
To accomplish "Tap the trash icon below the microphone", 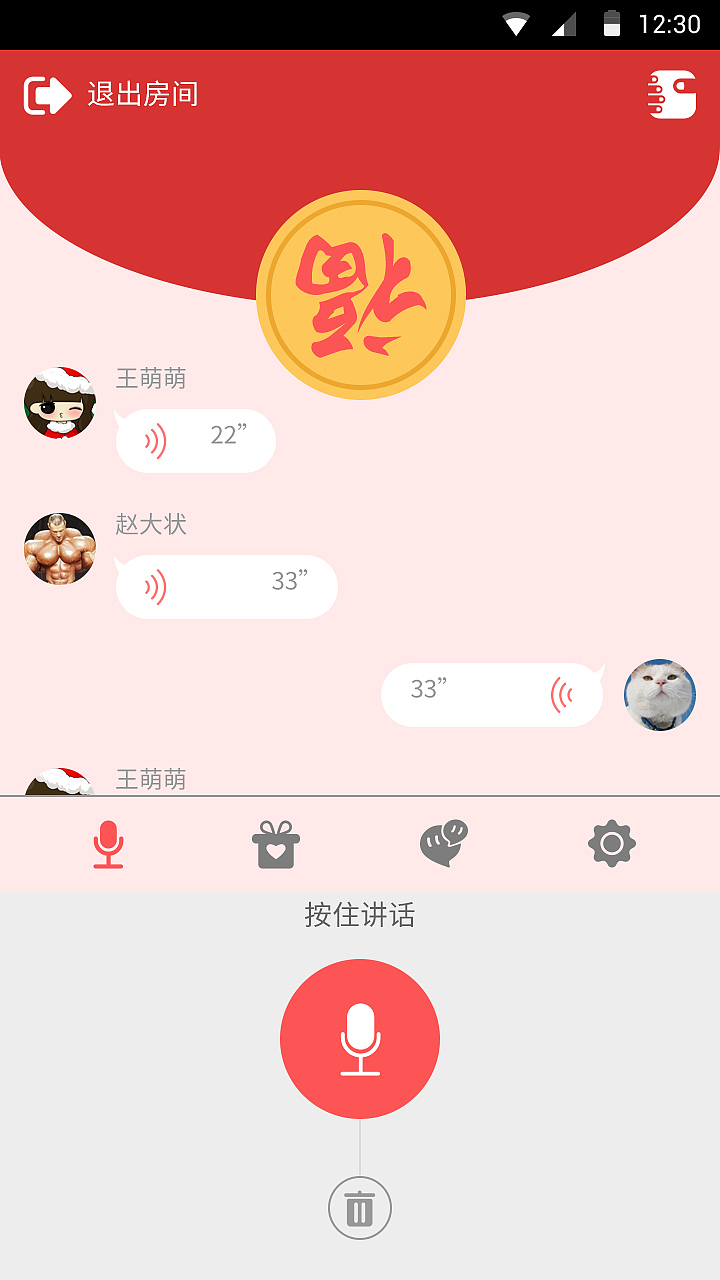I will tap(359, 1207).
